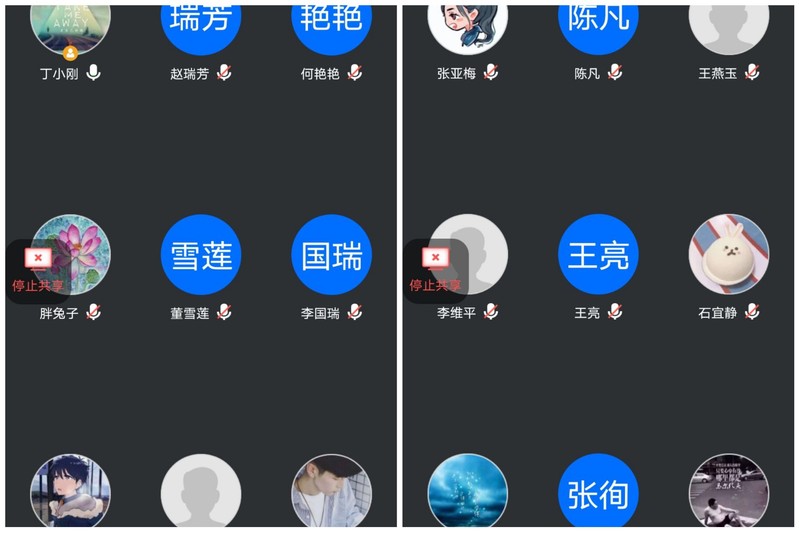This screenshot has height=533, width=799.
Task: Select 张亚梅's cartoon avatar tile
Action: pos(467,25)
